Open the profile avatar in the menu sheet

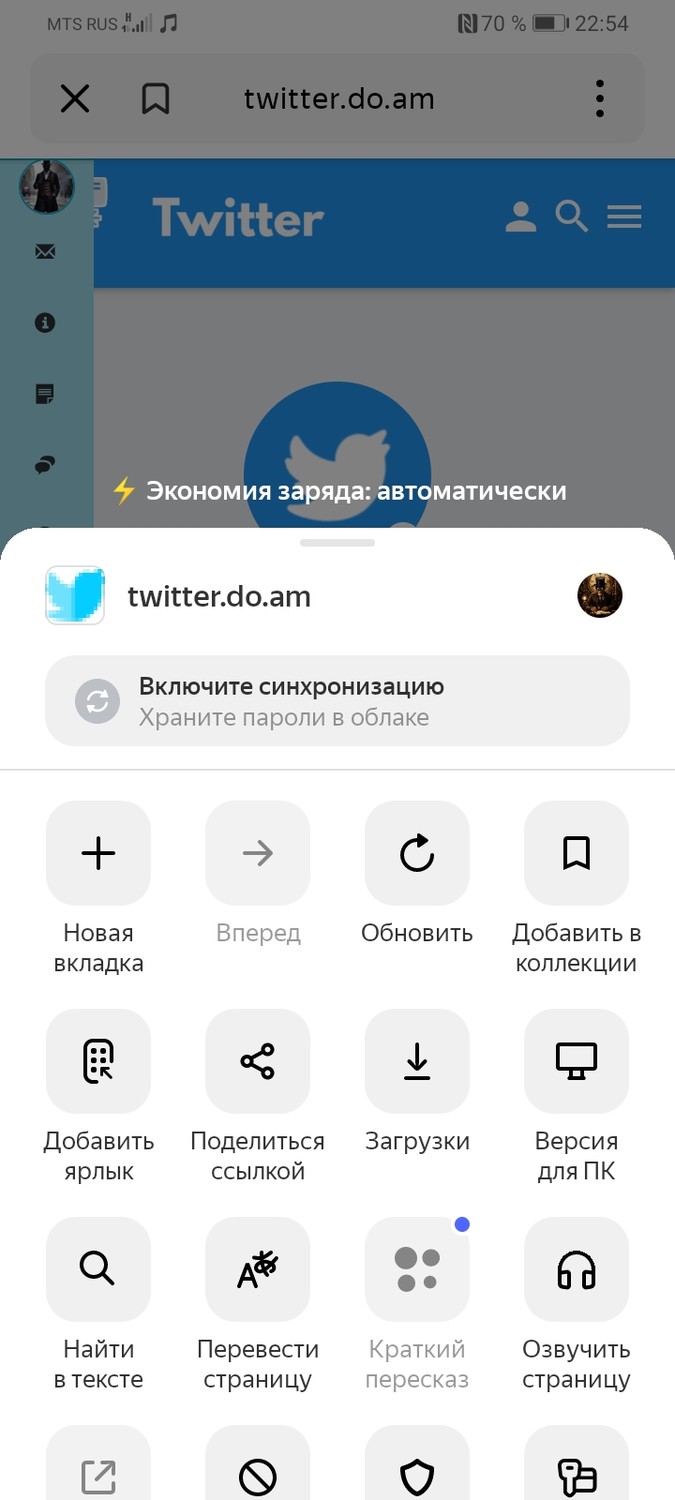point(600,596)
